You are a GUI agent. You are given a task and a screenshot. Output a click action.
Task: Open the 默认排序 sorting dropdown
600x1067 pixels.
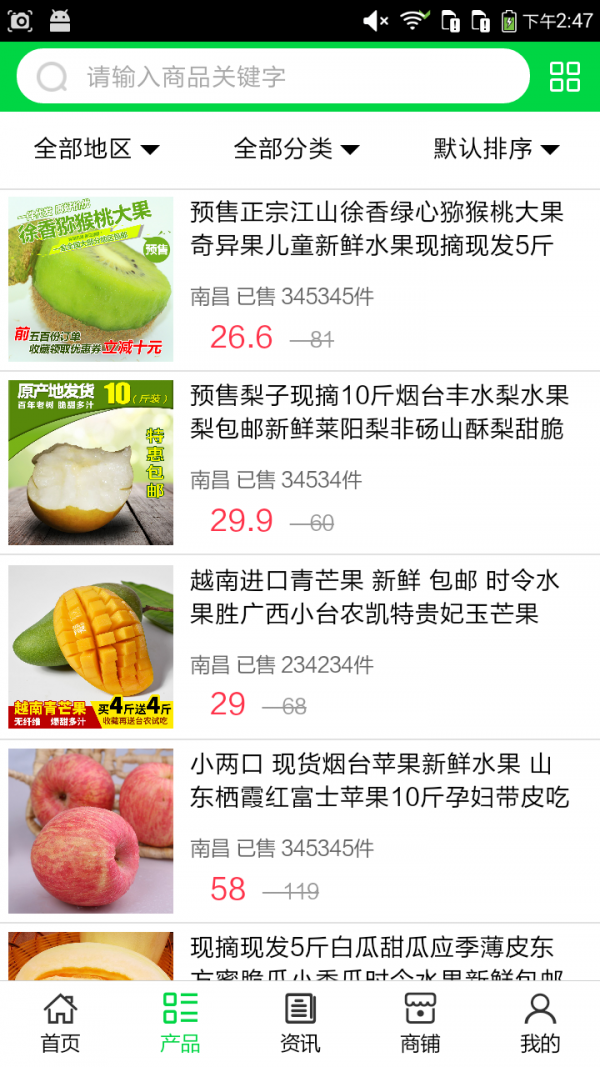coord(496,149)
